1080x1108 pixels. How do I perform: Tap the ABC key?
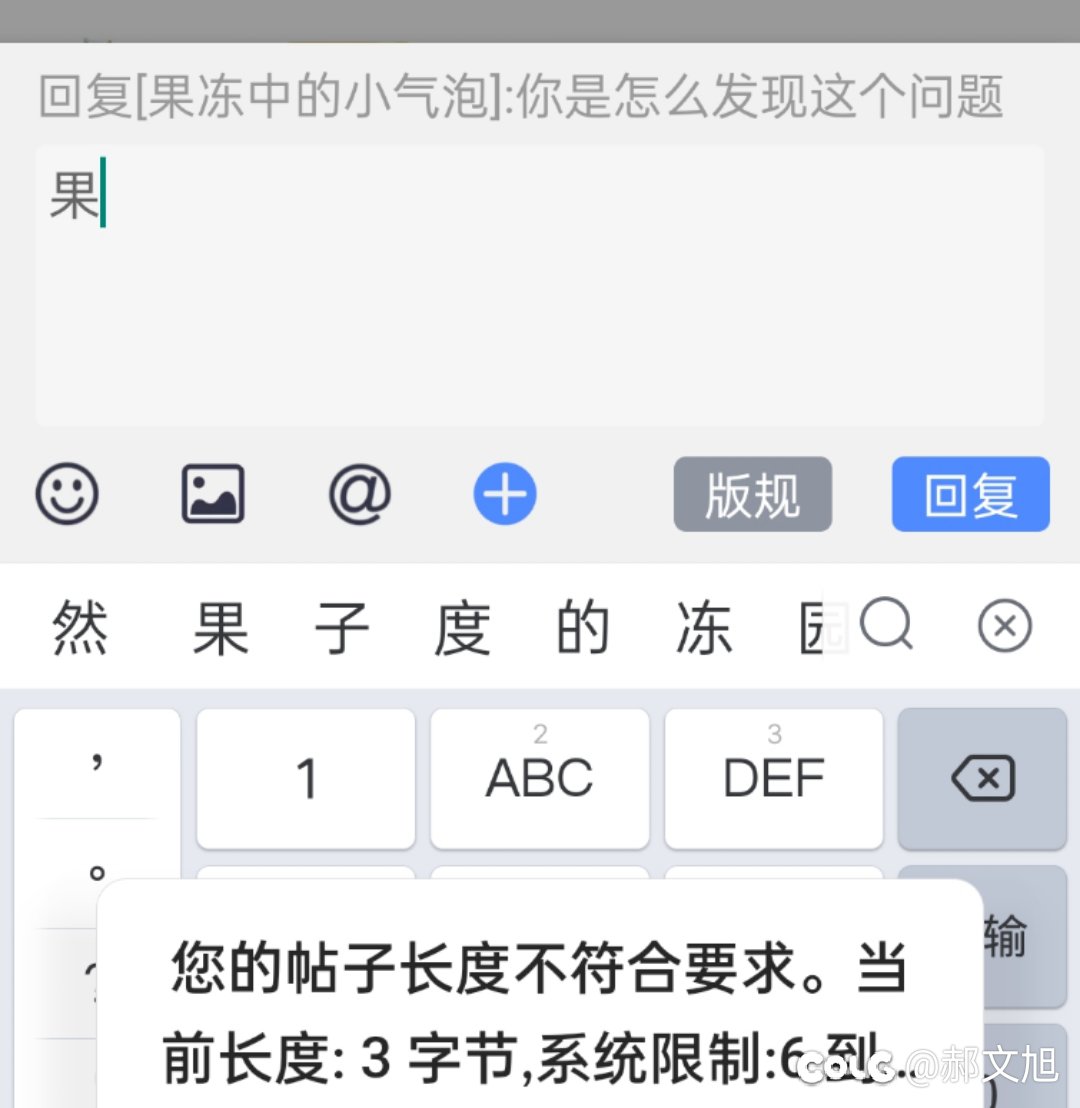coord(539,778)
